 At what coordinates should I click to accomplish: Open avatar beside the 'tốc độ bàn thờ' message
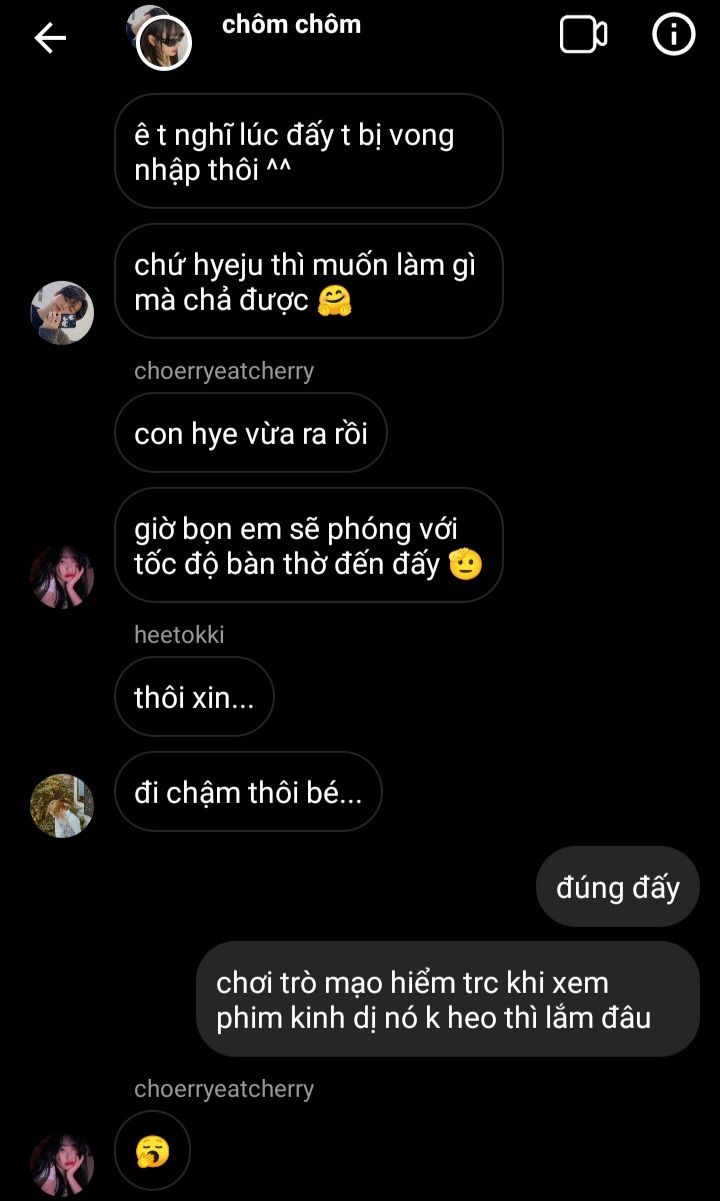point(62,577)
